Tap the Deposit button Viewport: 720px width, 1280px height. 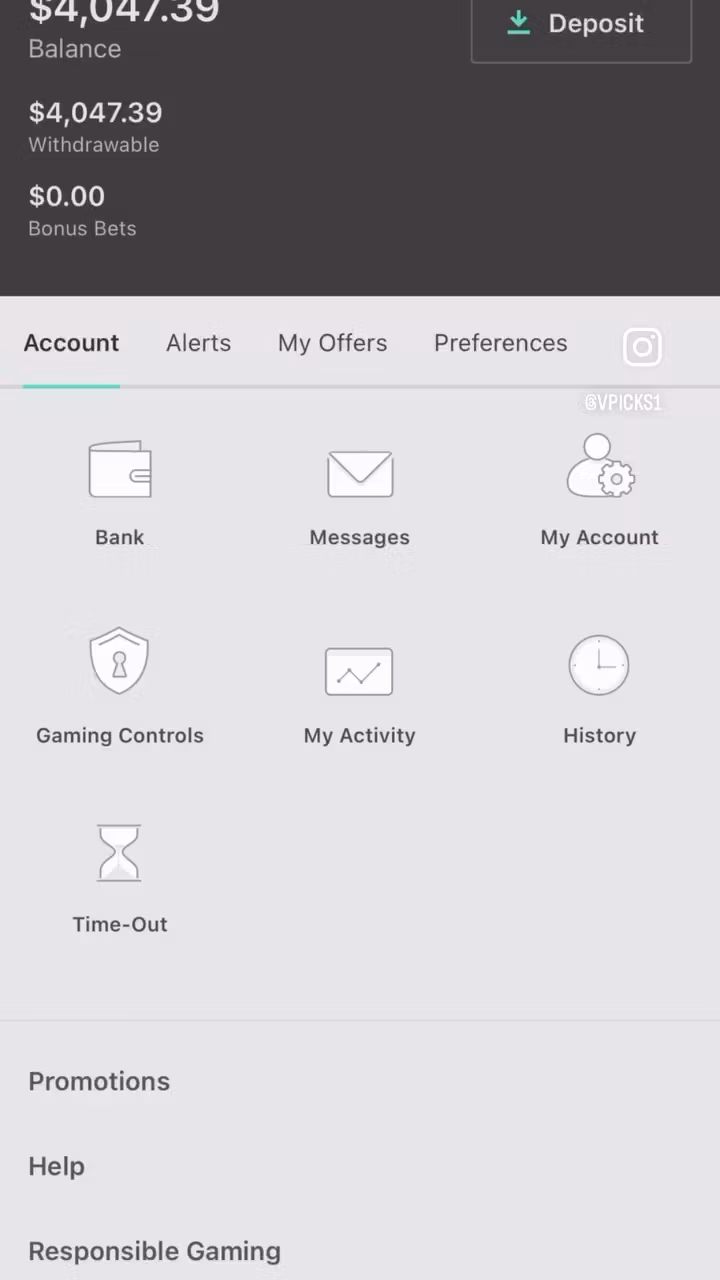tap(581, 24)
